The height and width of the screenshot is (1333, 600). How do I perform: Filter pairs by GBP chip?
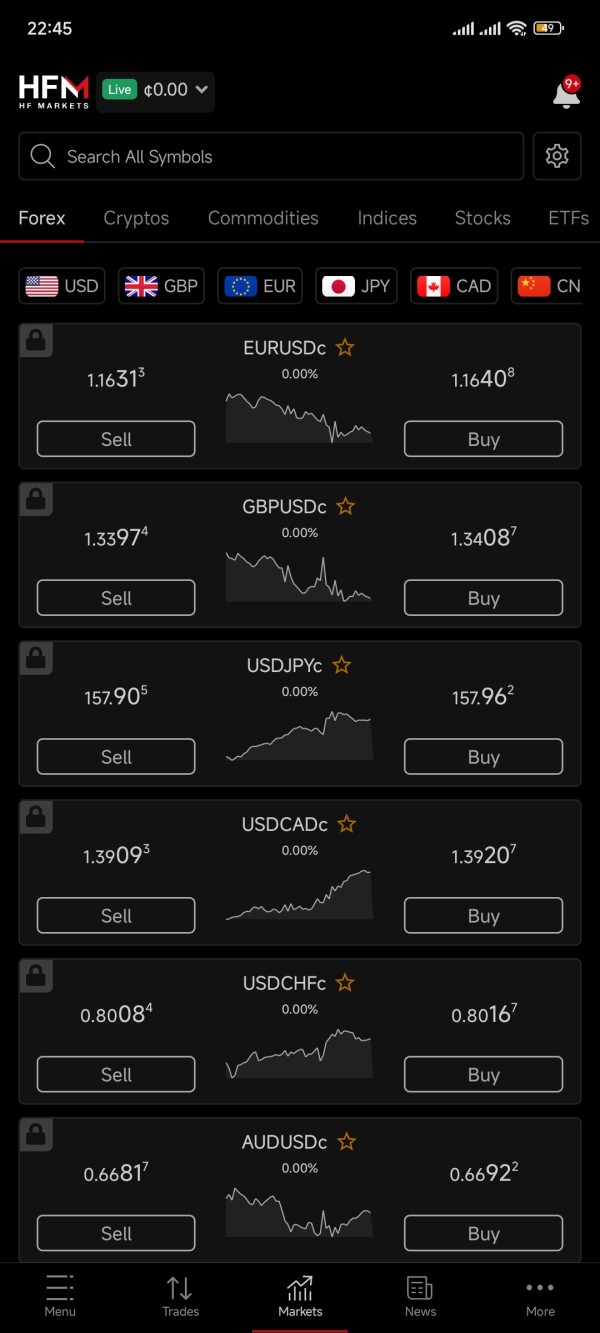pyautogui.click(x=161, y=286)
